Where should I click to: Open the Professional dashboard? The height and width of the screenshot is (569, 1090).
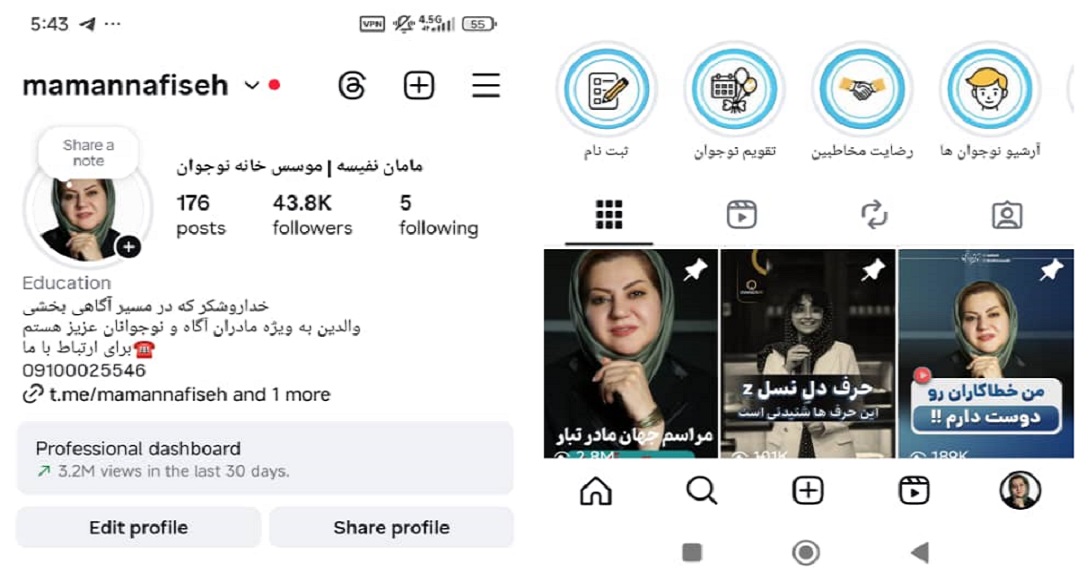pyautogui.click(x=264, y=458)
